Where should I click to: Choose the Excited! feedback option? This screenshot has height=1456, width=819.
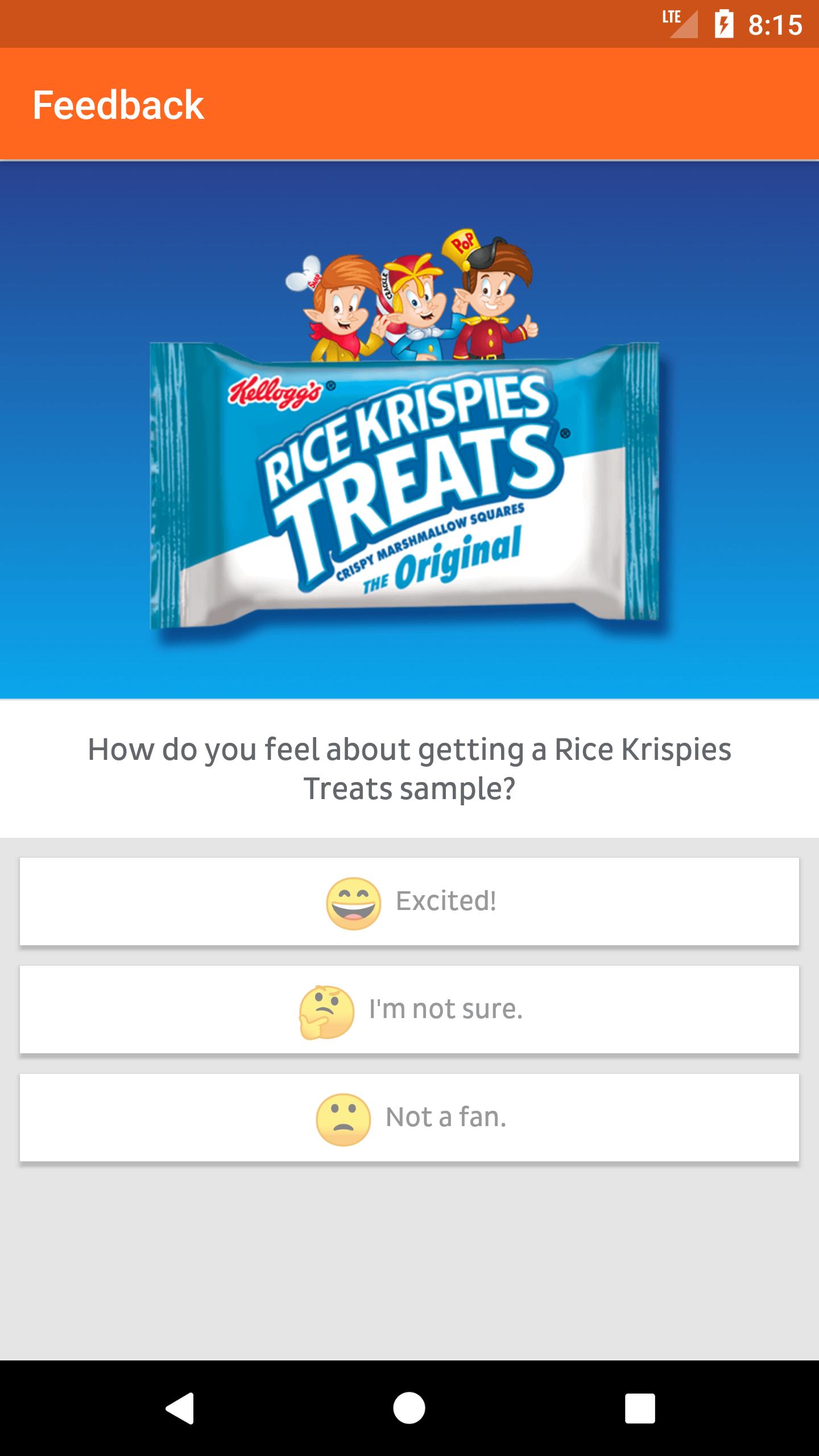click(409, 902)
